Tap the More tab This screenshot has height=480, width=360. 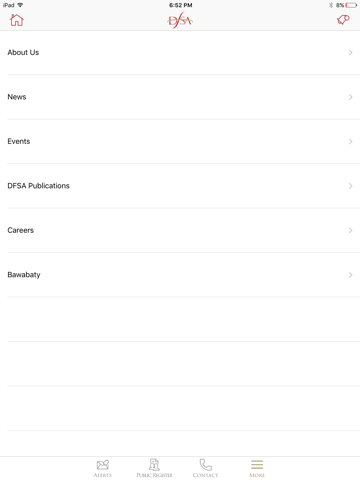coord(257,468)
